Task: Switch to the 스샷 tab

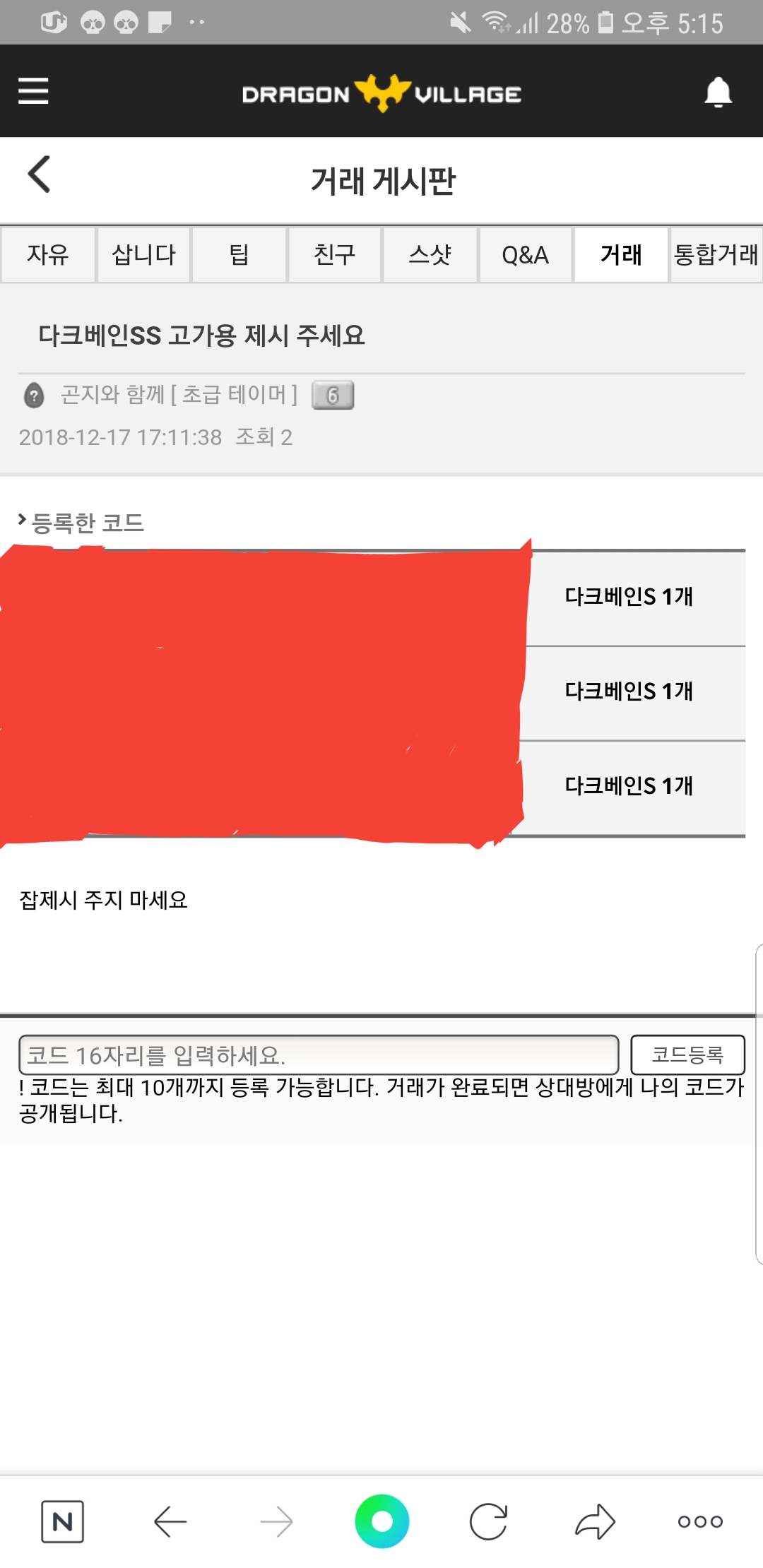Action: pyautogui.click(x=430, y=254)
